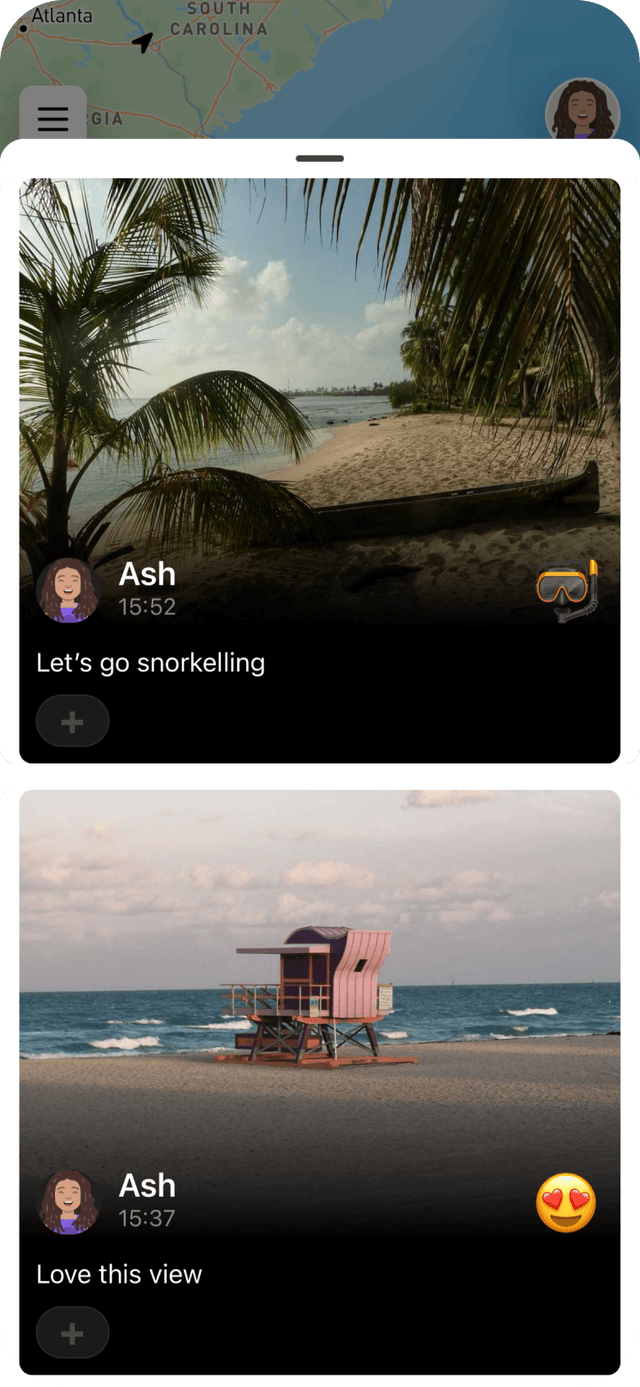The width and height of the screenshot is (640, 1387).
Task: Open the hamburger menu button
Action: [53, 118]
